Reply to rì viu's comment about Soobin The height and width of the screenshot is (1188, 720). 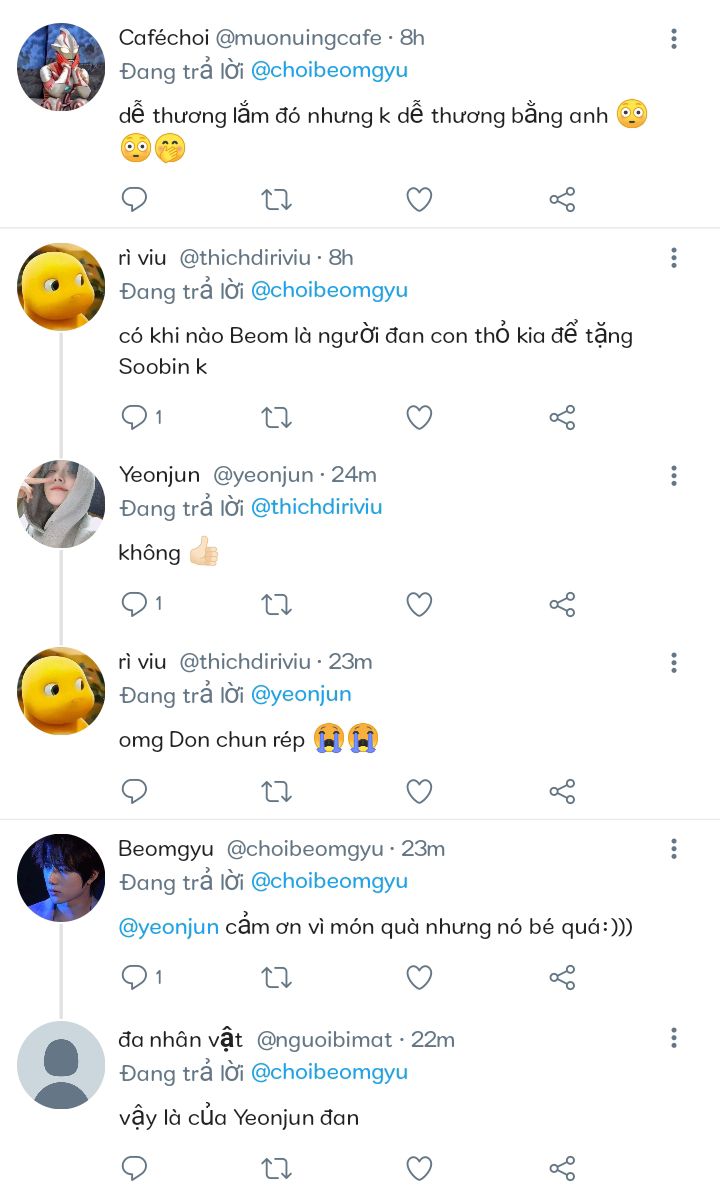[134, 417]
